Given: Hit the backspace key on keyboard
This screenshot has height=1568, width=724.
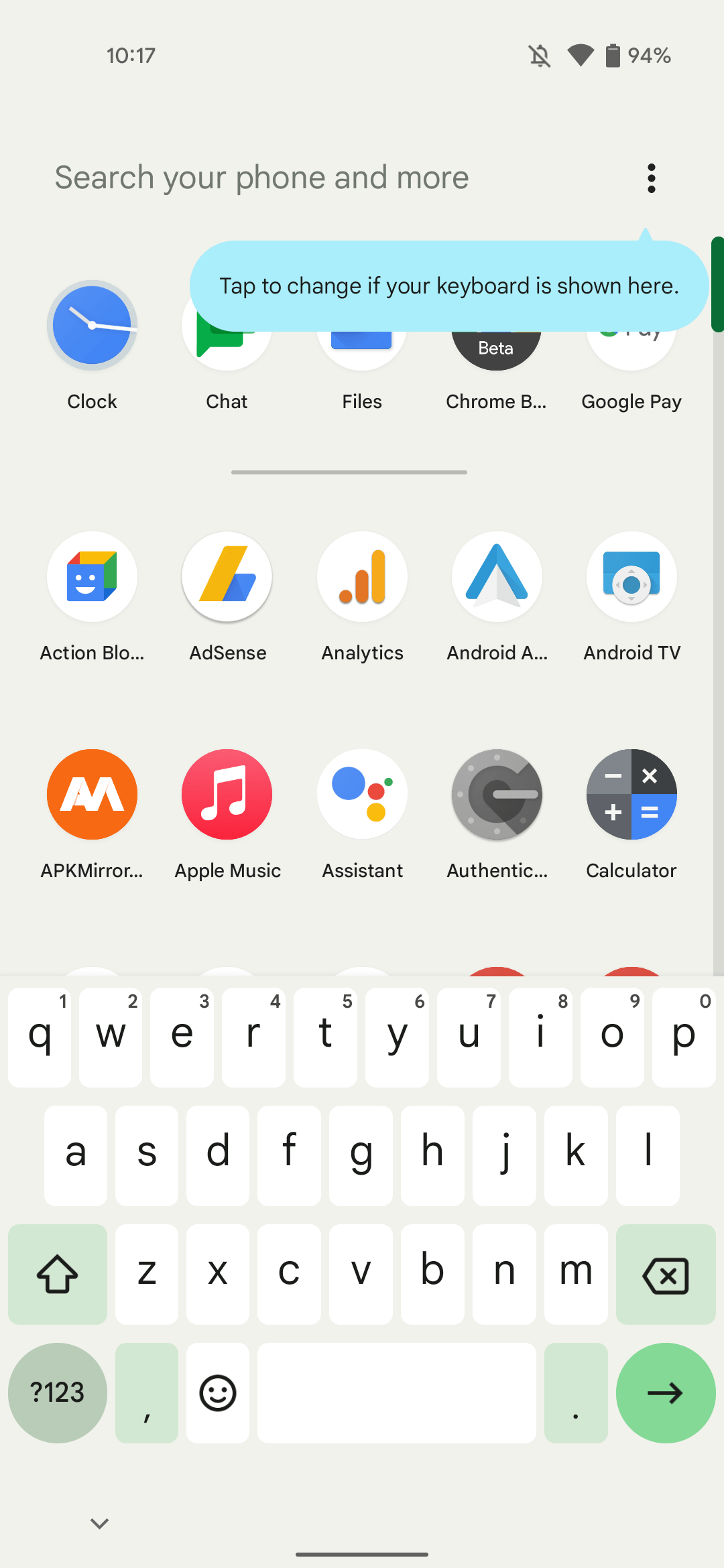Looking at the screenshot, I should [x=666, y=1275].
